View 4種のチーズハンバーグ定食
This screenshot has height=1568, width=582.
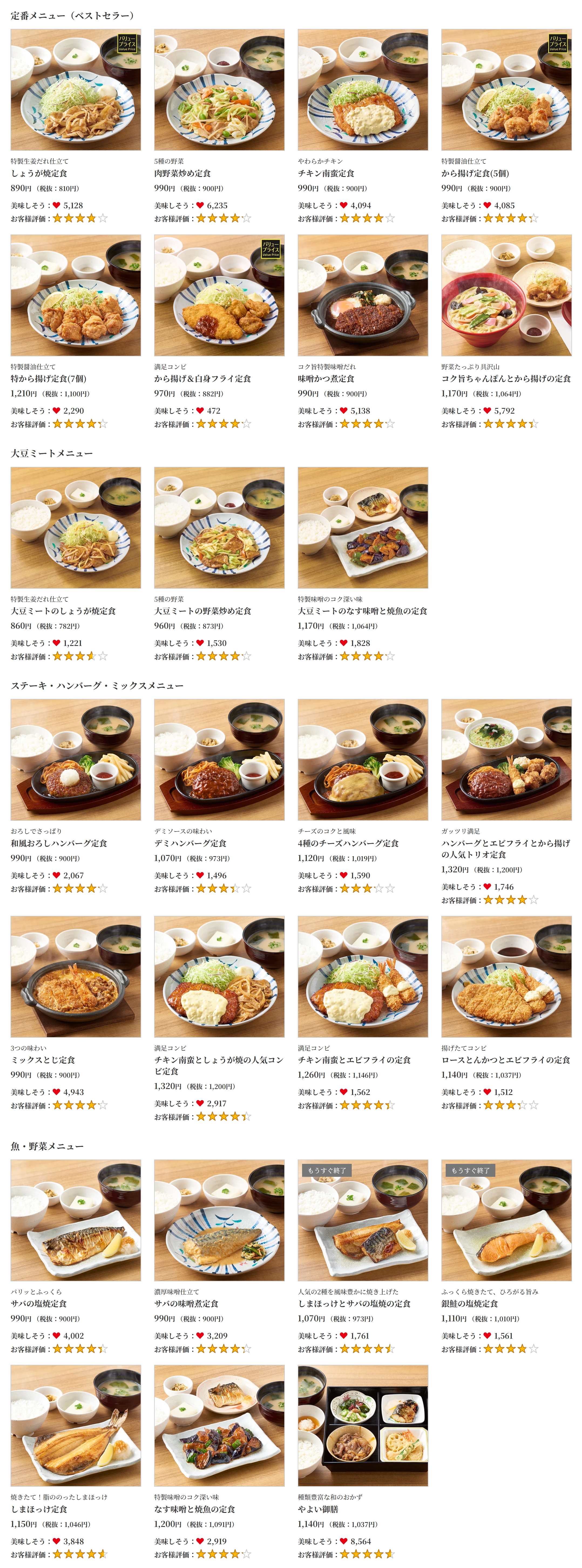(x=363, y=796)
